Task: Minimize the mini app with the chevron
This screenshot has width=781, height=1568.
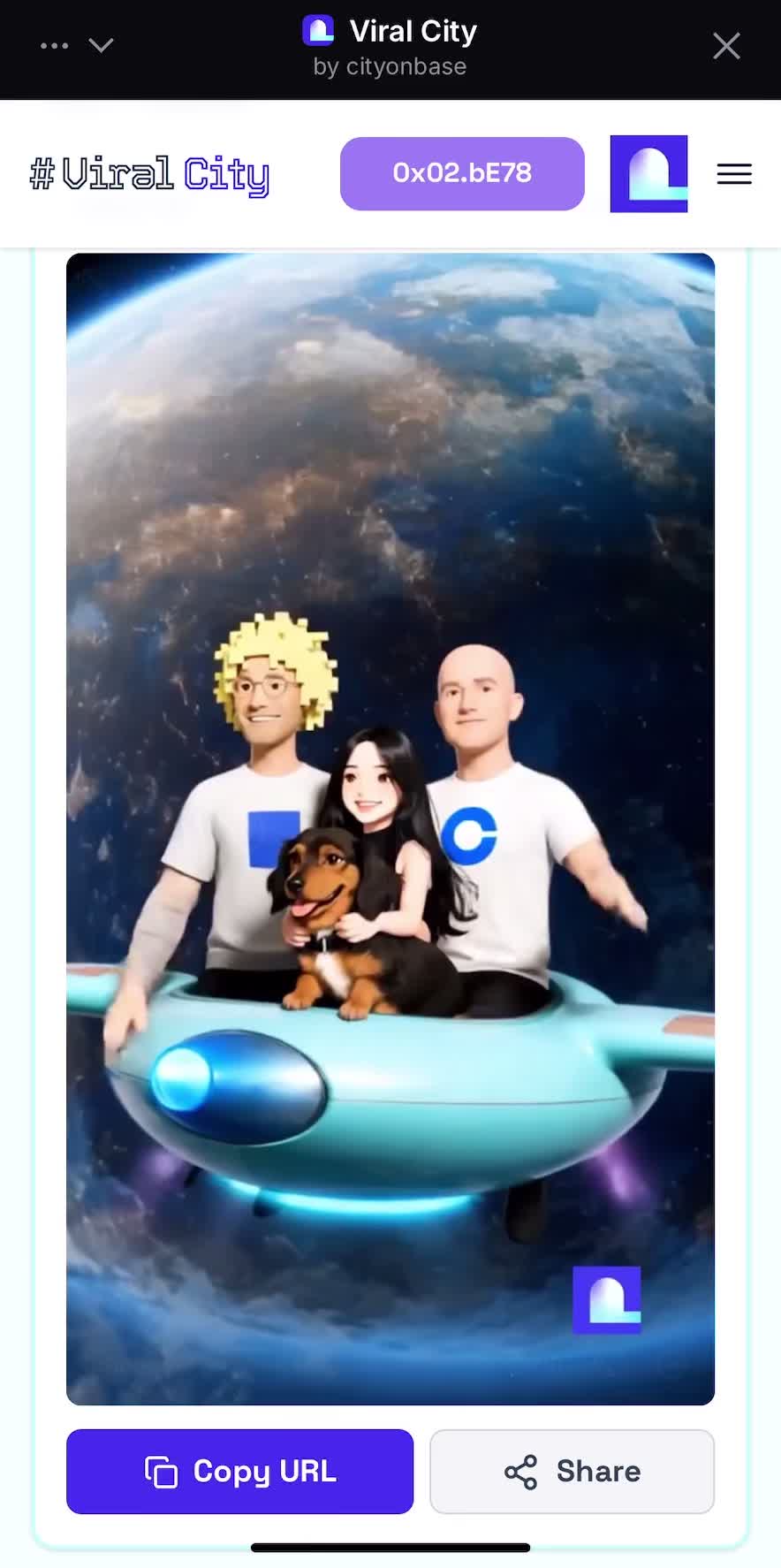Action: pyautogui.click(x=102, y=46)
